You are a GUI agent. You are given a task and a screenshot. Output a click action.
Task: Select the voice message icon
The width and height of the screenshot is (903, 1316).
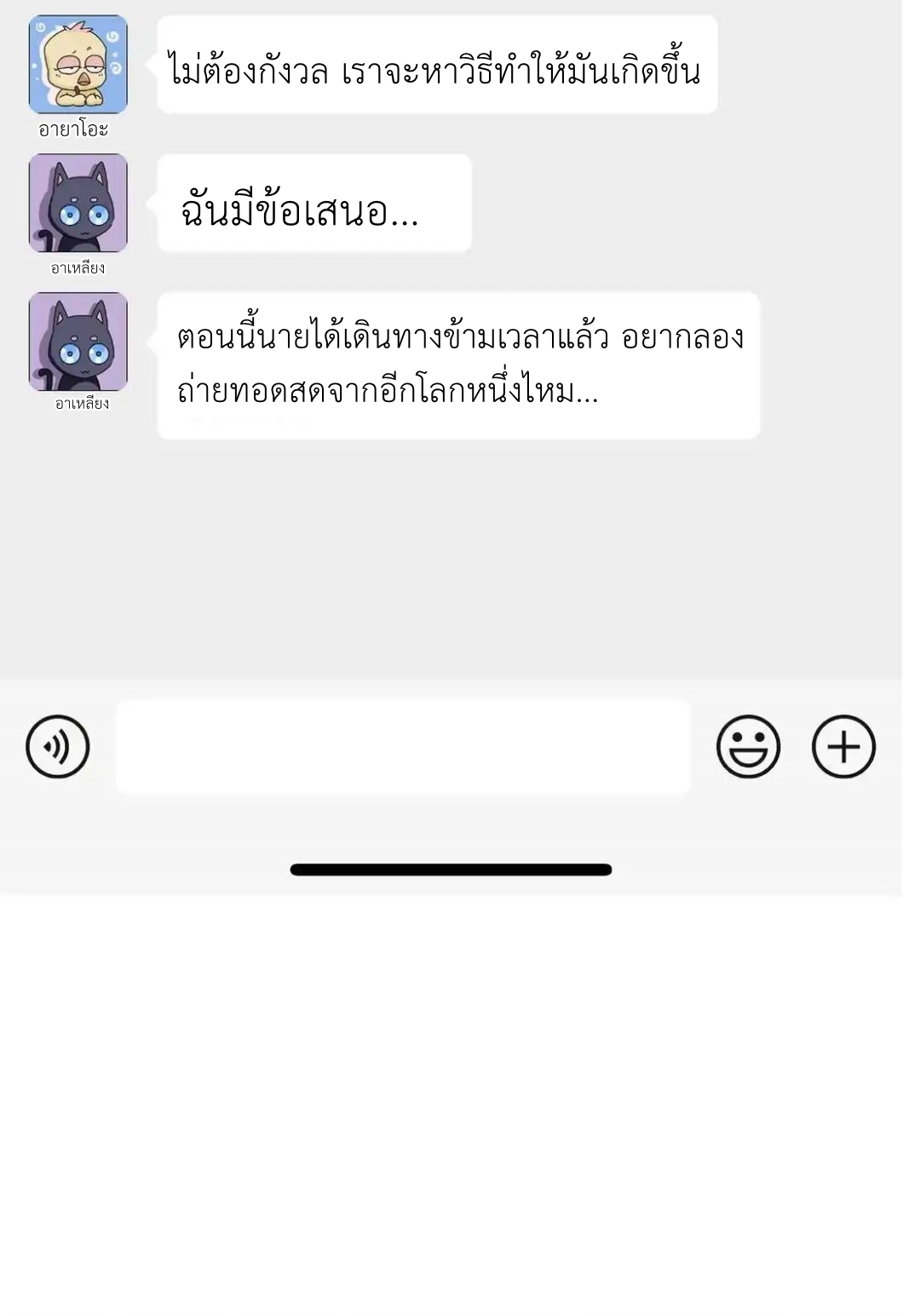58,746
